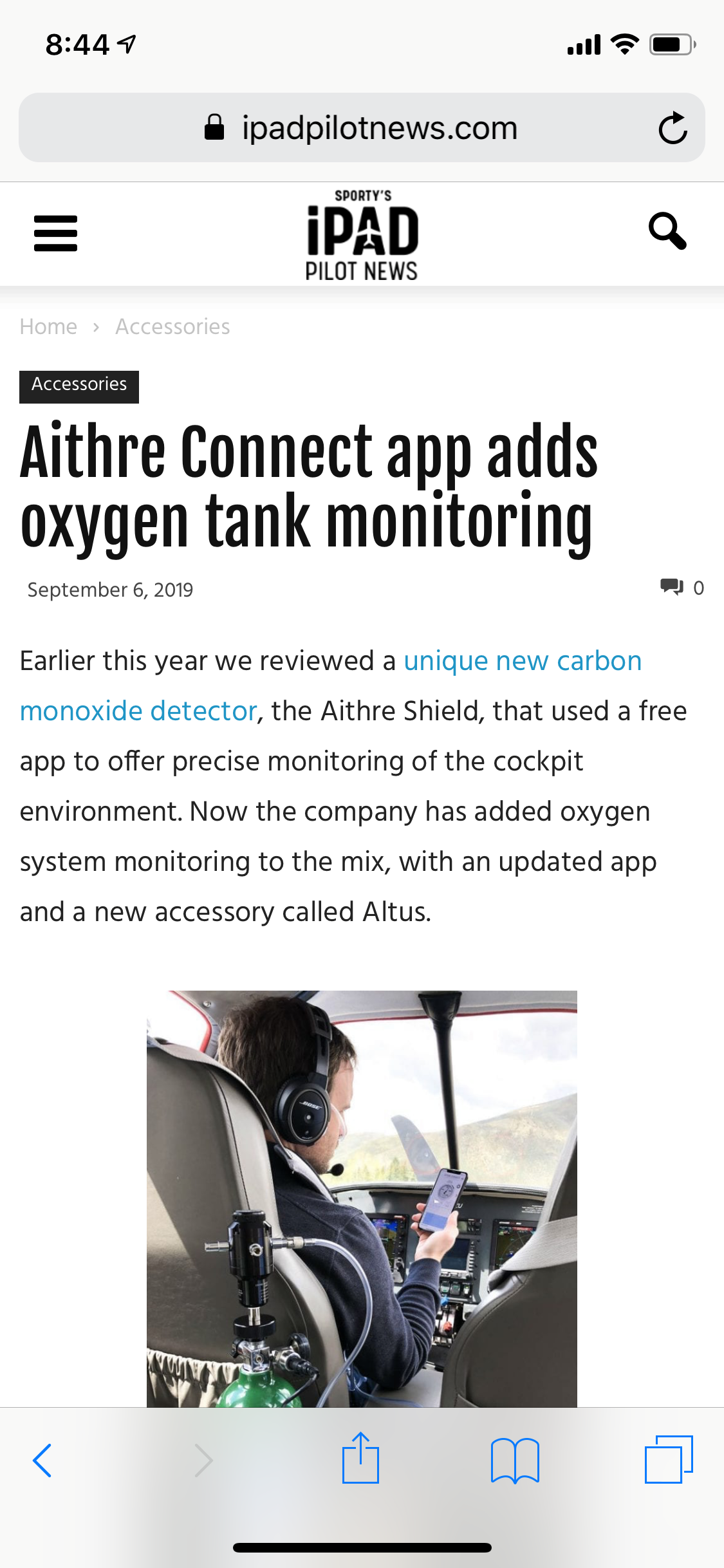
Task: Share this article
Action: click(x=360, y=1459)
